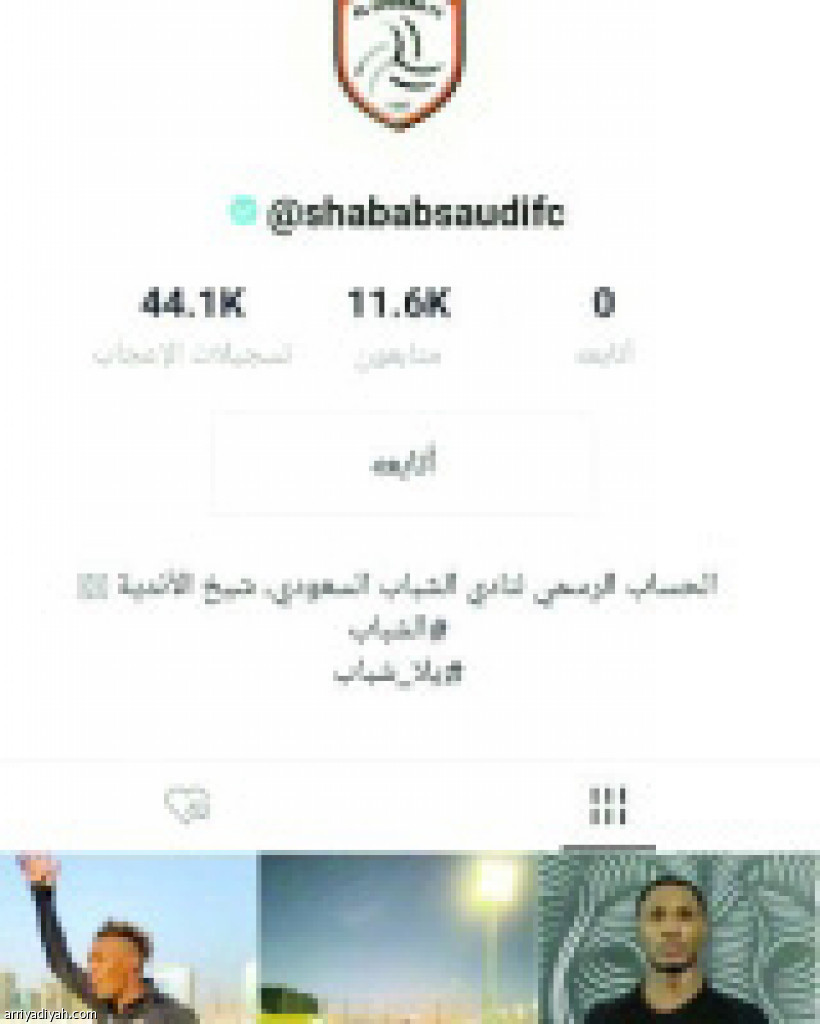This screenshot has width=820, height=1024.
Task: Switch to the videos grid tab
Action: coord(607,806)
